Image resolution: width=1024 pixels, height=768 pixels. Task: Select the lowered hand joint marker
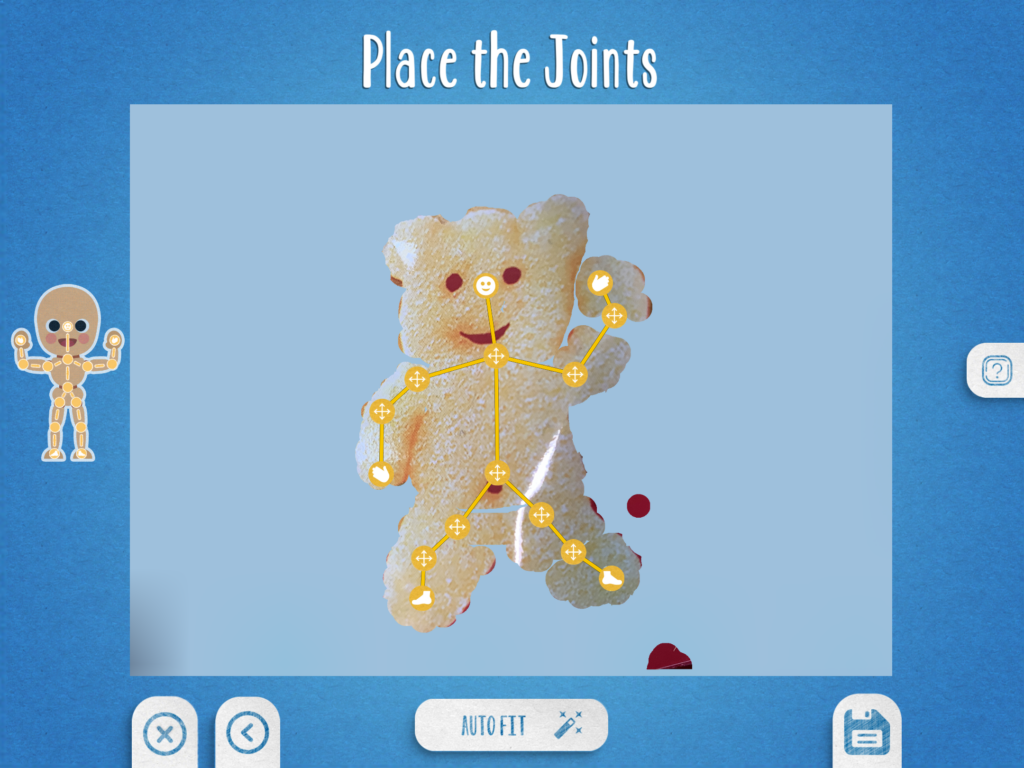(x=380, y=474)
